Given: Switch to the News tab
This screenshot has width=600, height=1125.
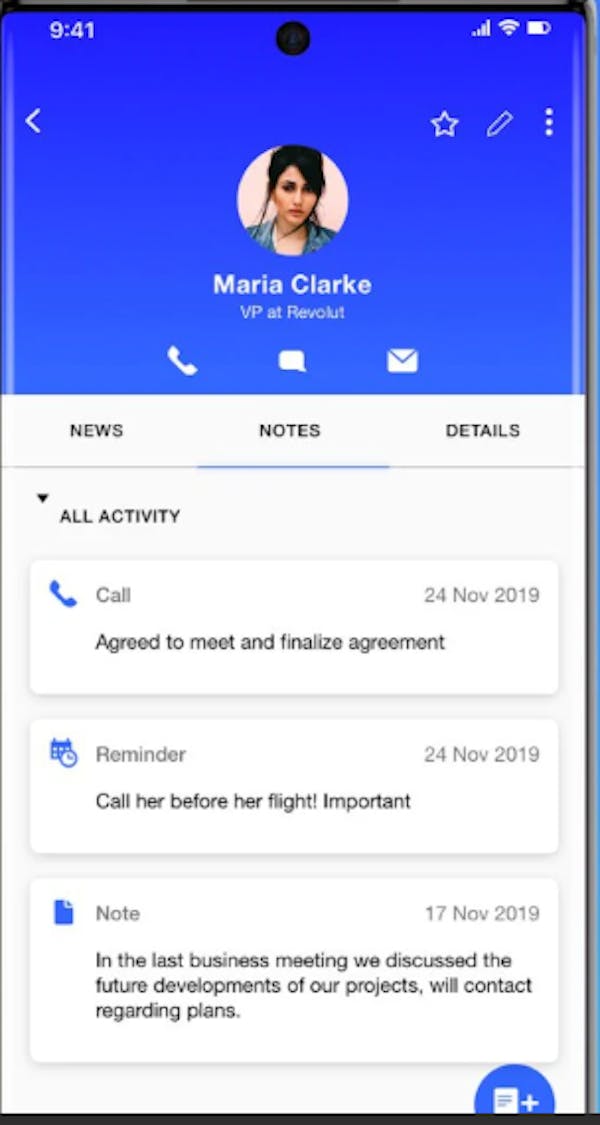Looking at the screenshot, I should tap(97, 430).
